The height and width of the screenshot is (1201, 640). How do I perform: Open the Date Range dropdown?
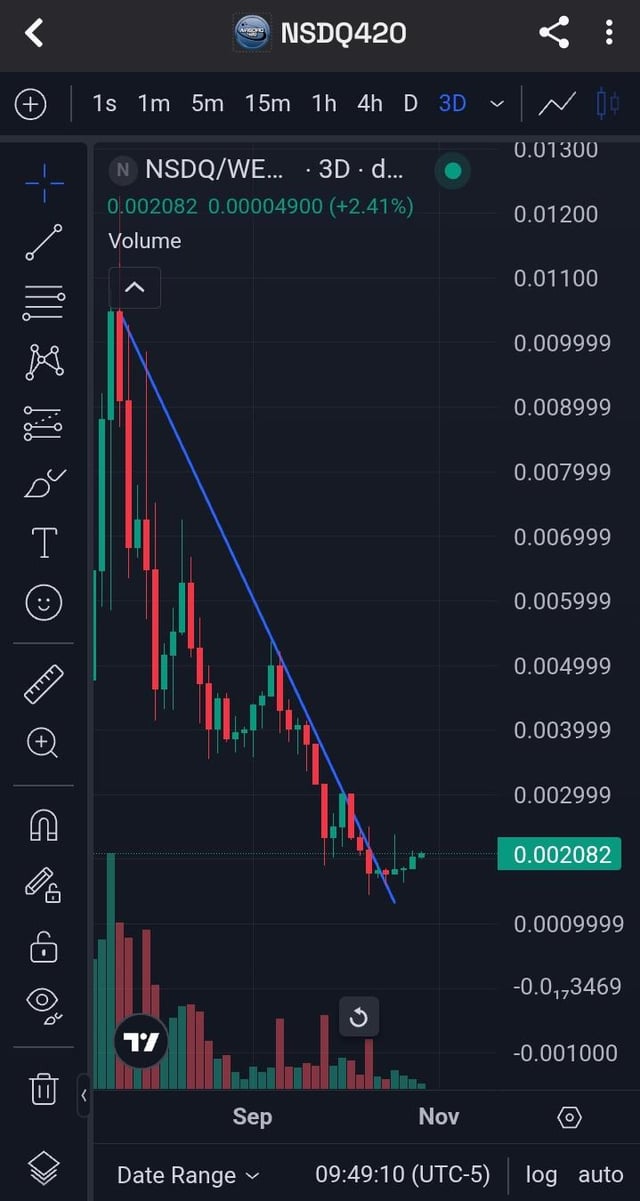[188, 1175]
